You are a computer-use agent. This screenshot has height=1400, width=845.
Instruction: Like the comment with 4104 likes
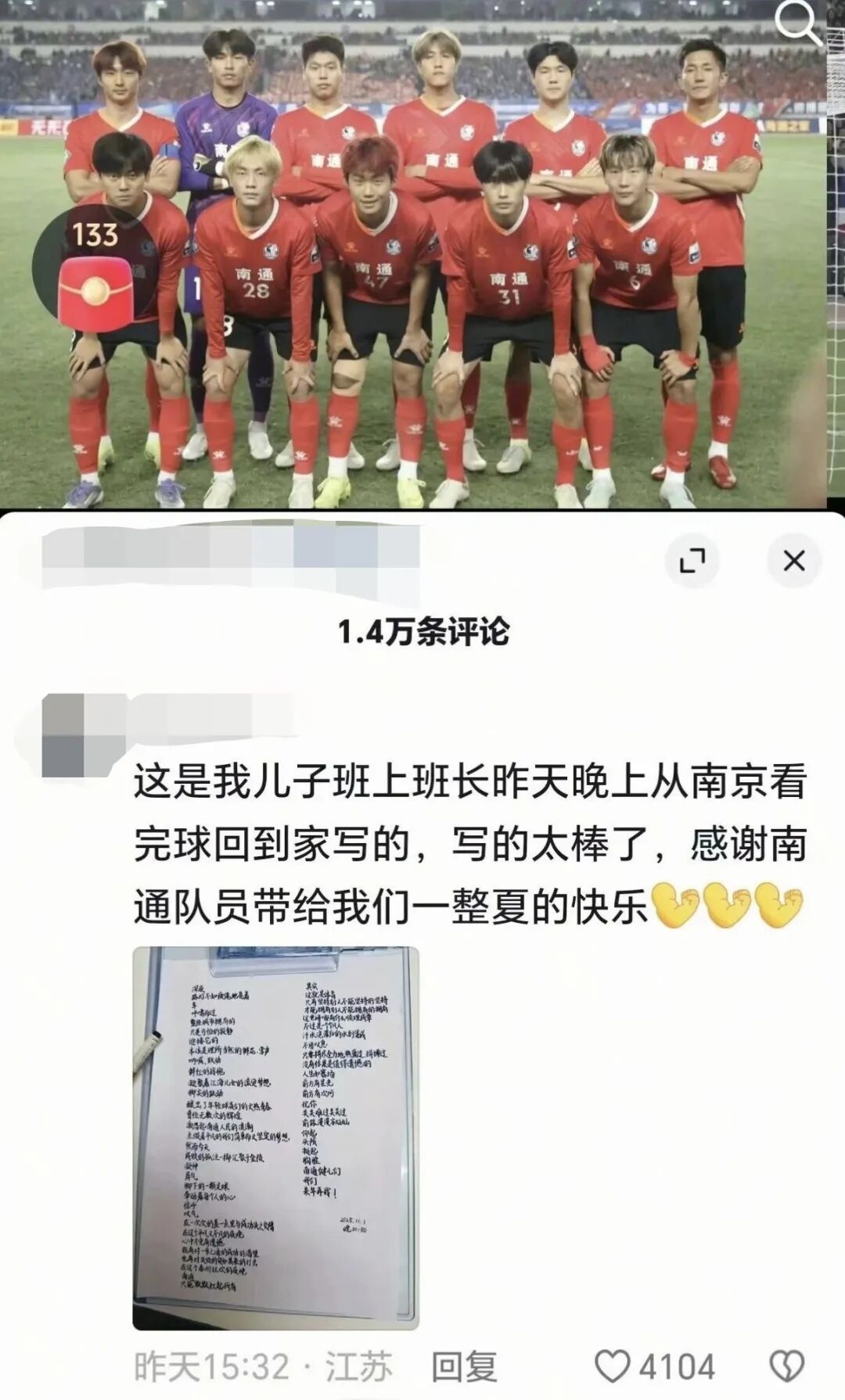coord(613,1367)
